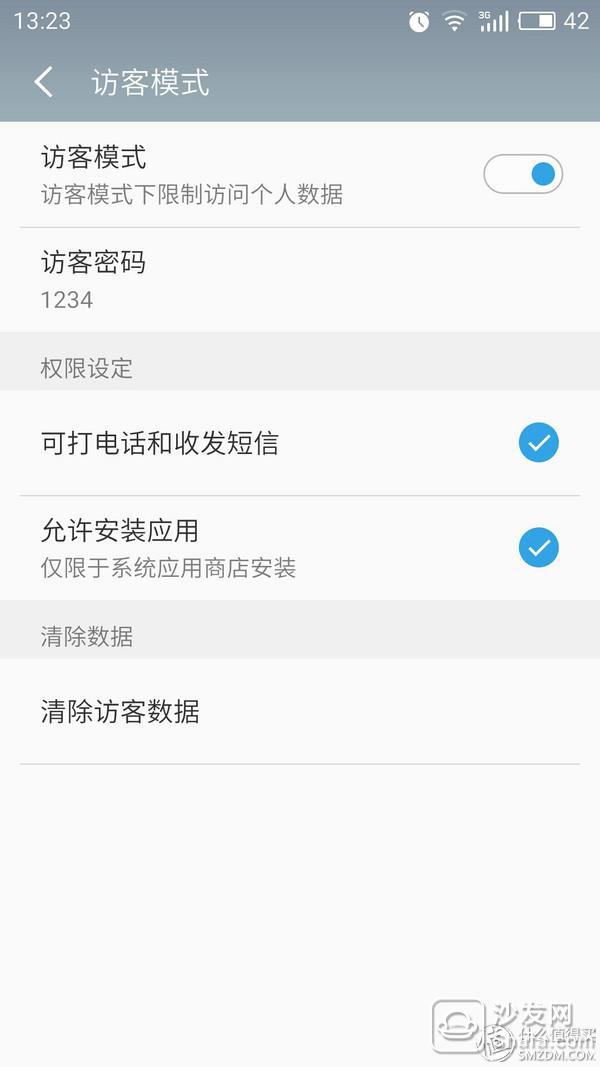Go back from 访客模式 screen
The image size is (600, 1067).
pyautogui.click(x=44, y=82)
